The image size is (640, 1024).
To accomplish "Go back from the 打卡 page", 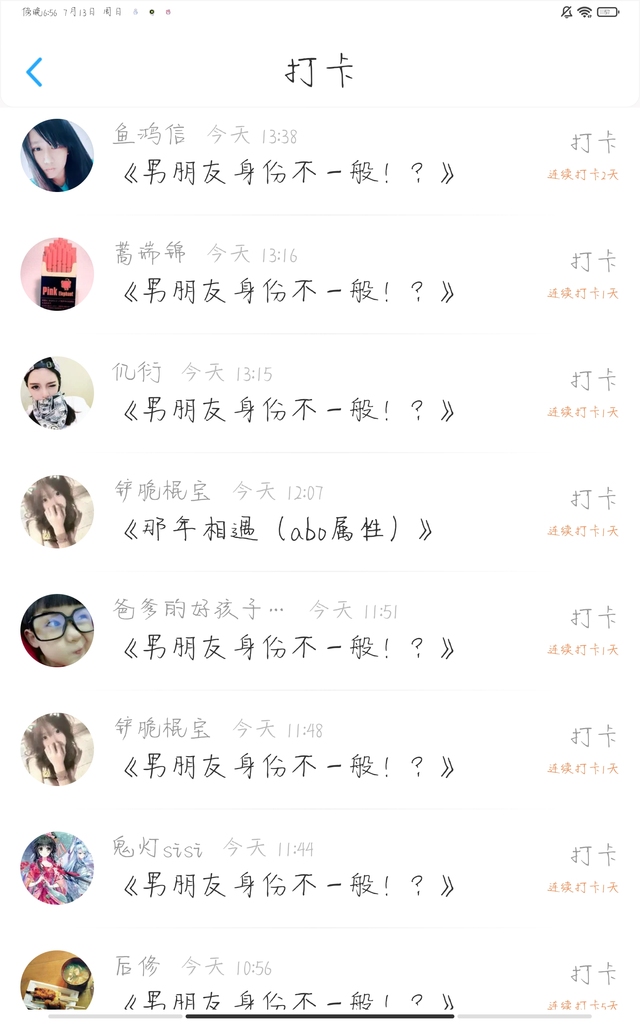I will [x=34, y=72].
